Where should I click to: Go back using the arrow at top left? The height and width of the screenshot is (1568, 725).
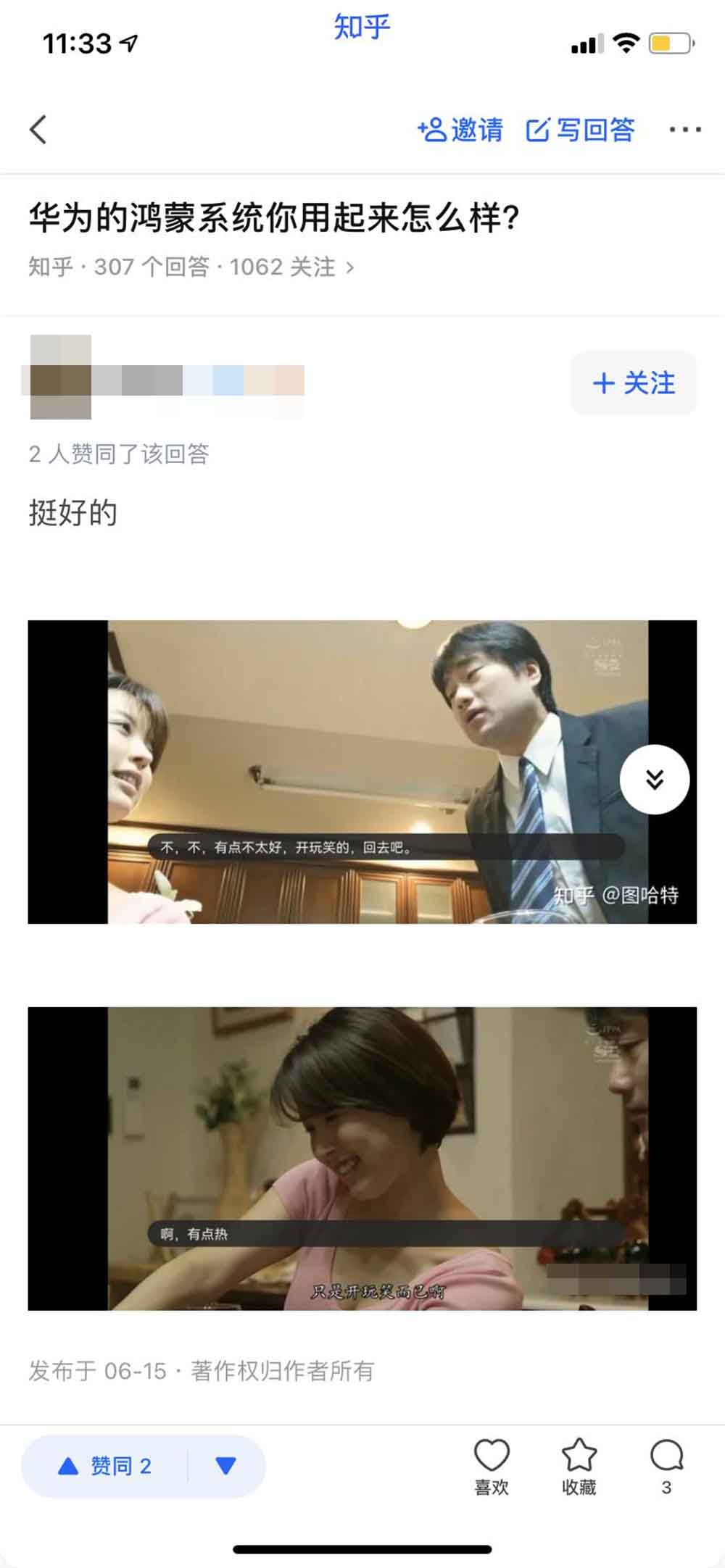pyautogui.click(x=38, y=130)
